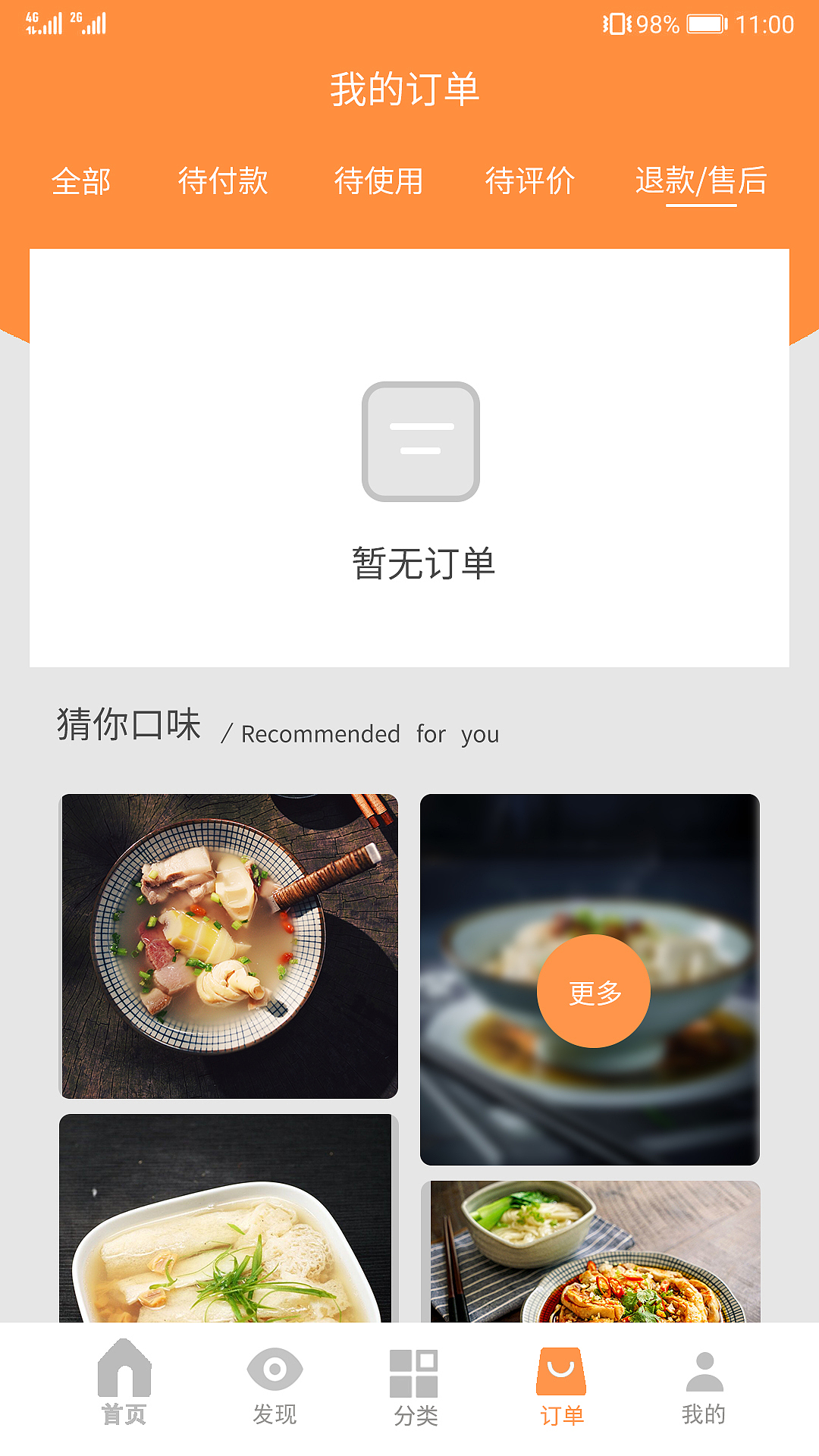Screen dimensions: 819x1456
Task: Open the 我的 profile tab
Action: [x=704, y=1384]
